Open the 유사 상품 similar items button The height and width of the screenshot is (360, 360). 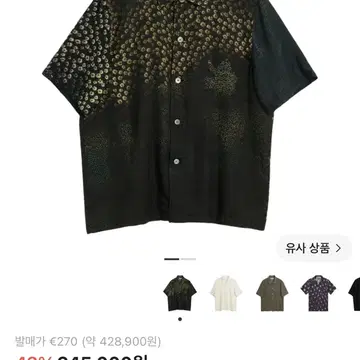coord(314,248)
